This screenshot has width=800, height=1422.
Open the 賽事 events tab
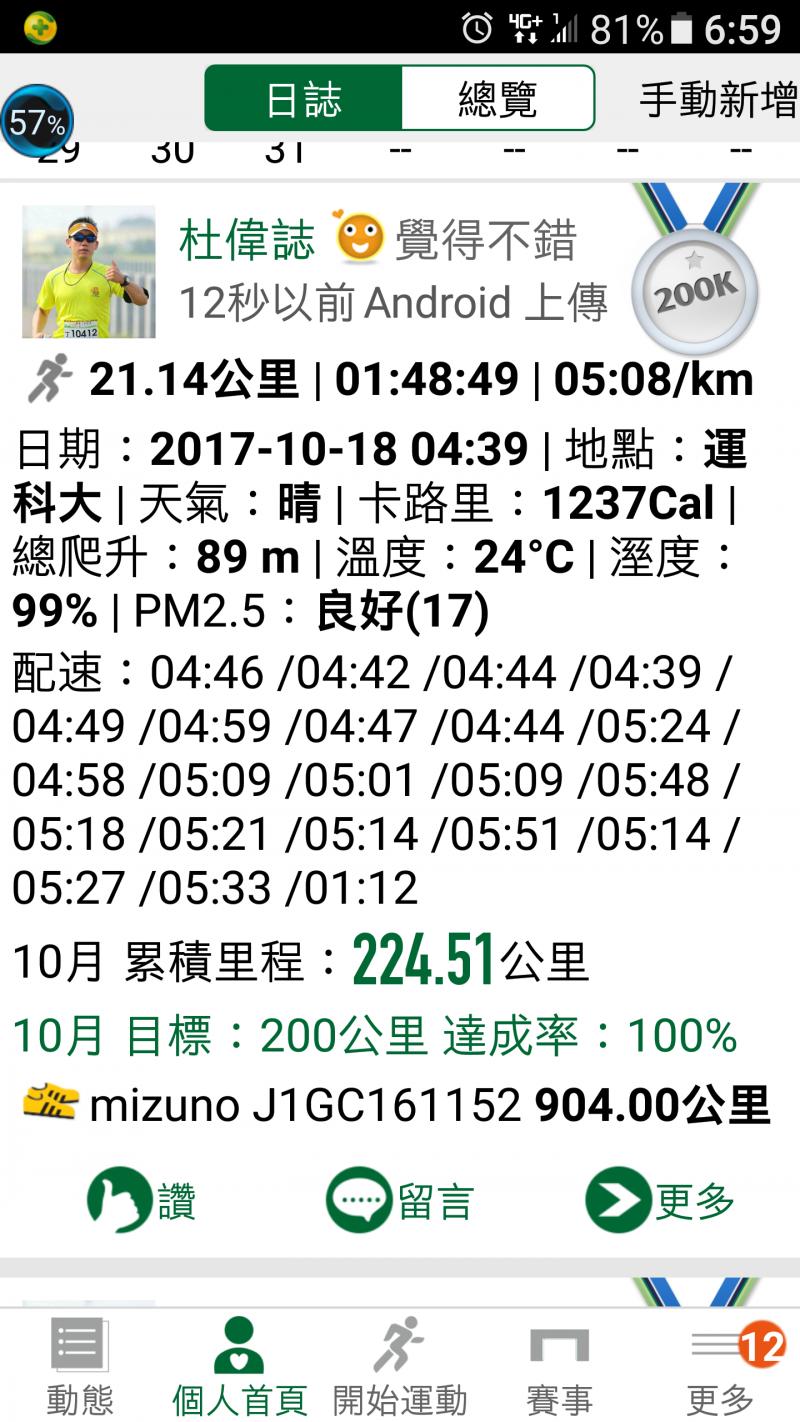(559, 1365)
